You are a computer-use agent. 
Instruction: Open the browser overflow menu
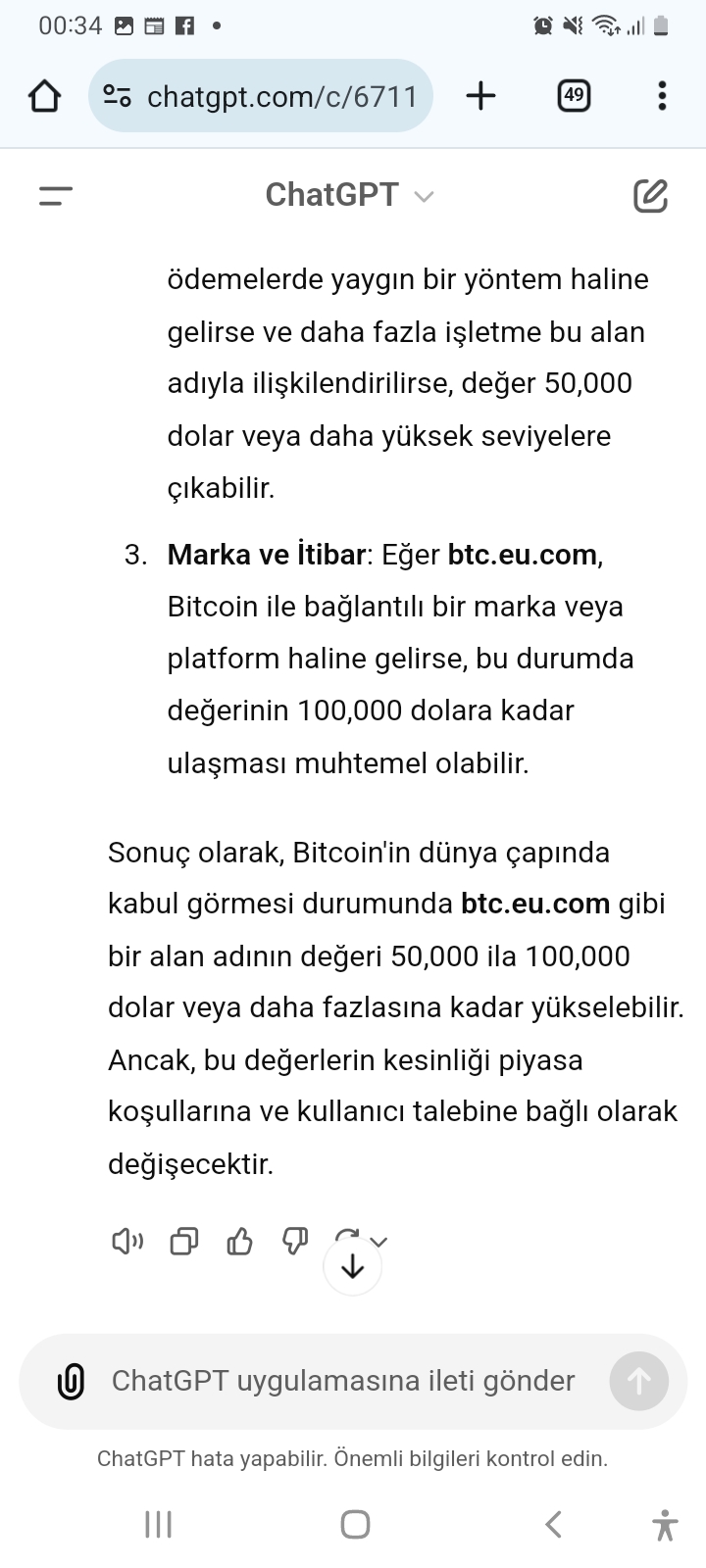[663, 96]
